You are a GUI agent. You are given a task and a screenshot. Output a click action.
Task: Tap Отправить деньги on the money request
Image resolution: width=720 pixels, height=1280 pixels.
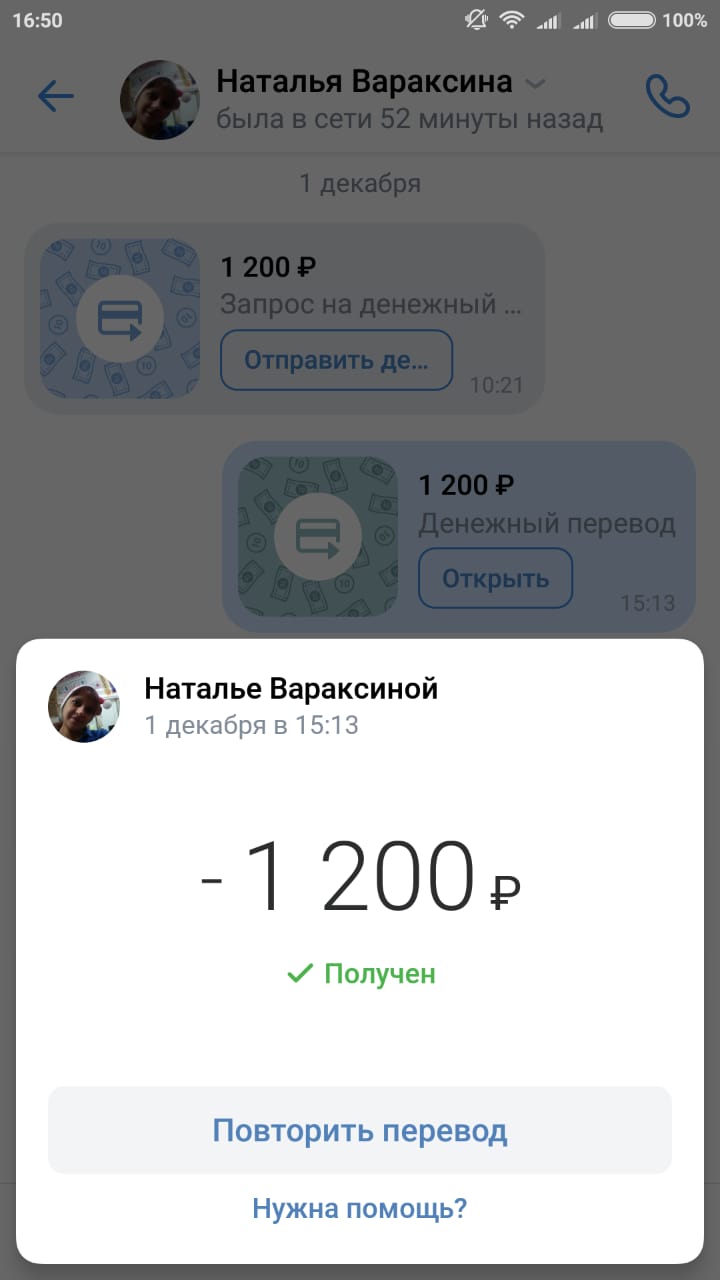pyautogui.click(x=336, y=360)
